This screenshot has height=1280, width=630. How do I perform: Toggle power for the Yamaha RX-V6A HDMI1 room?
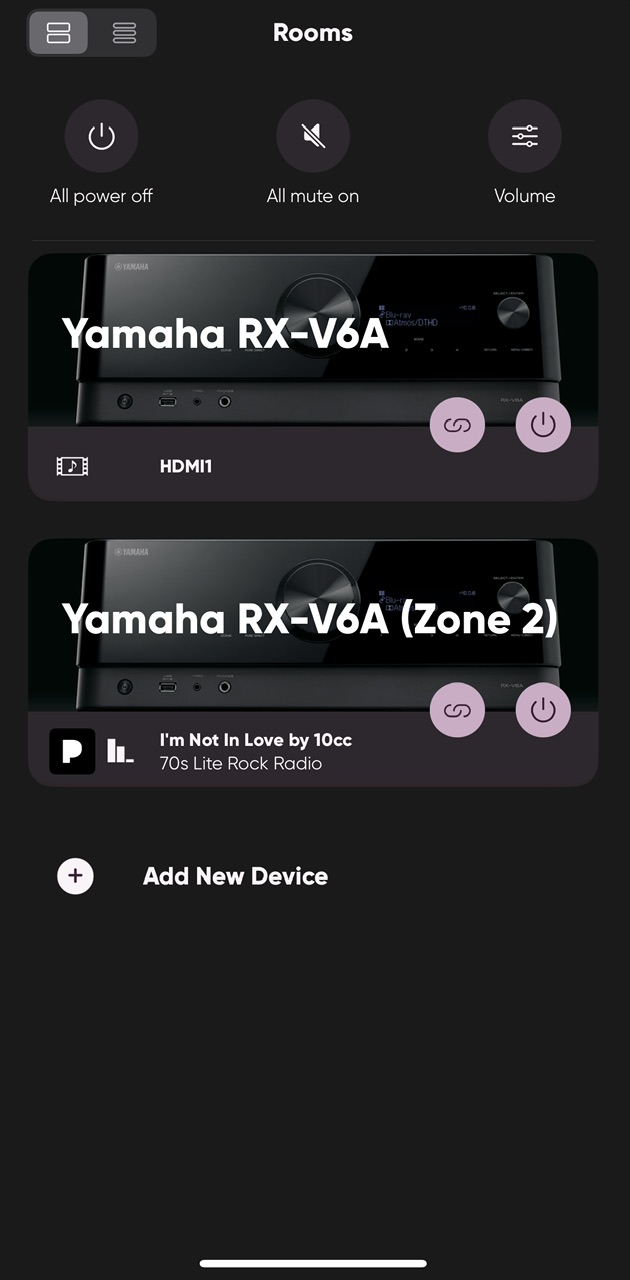pos(543,426)
